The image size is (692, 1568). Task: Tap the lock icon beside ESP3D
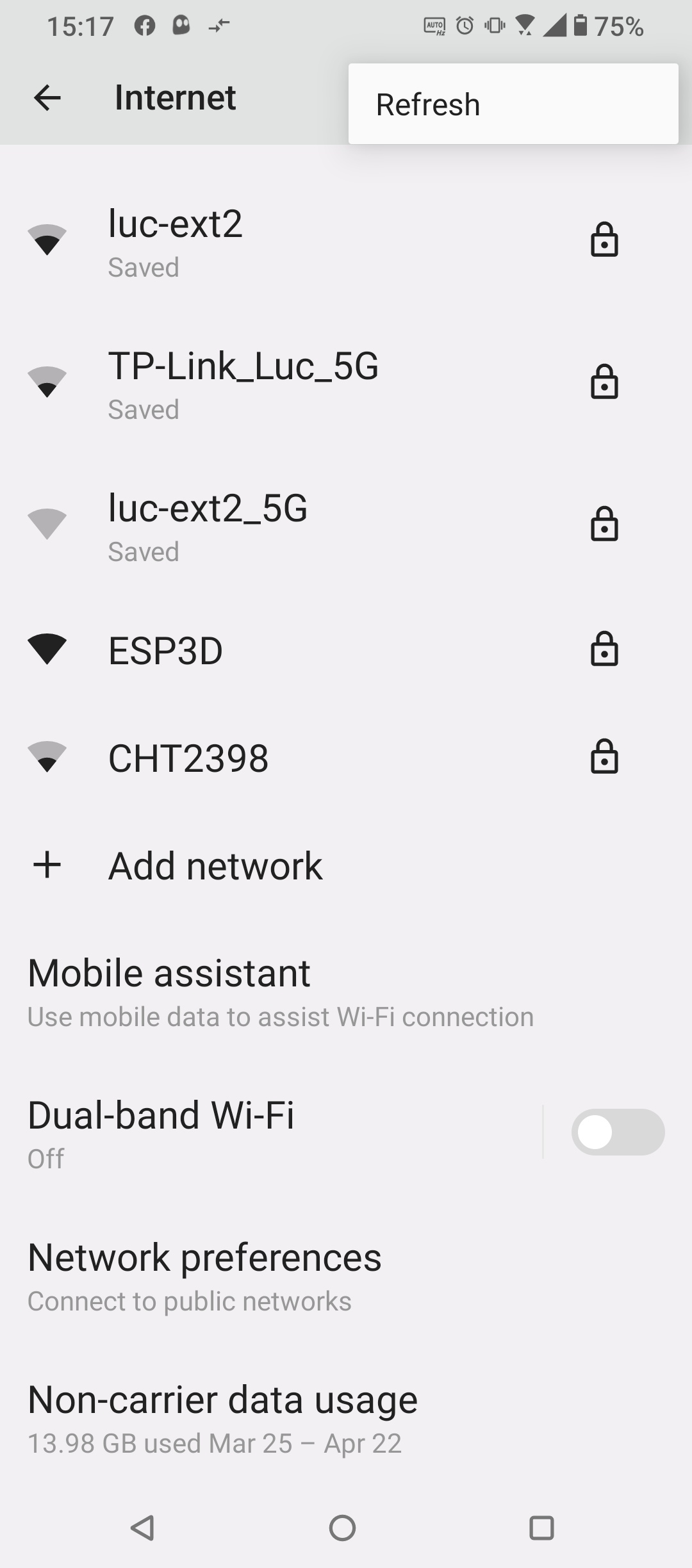(604, 650)
